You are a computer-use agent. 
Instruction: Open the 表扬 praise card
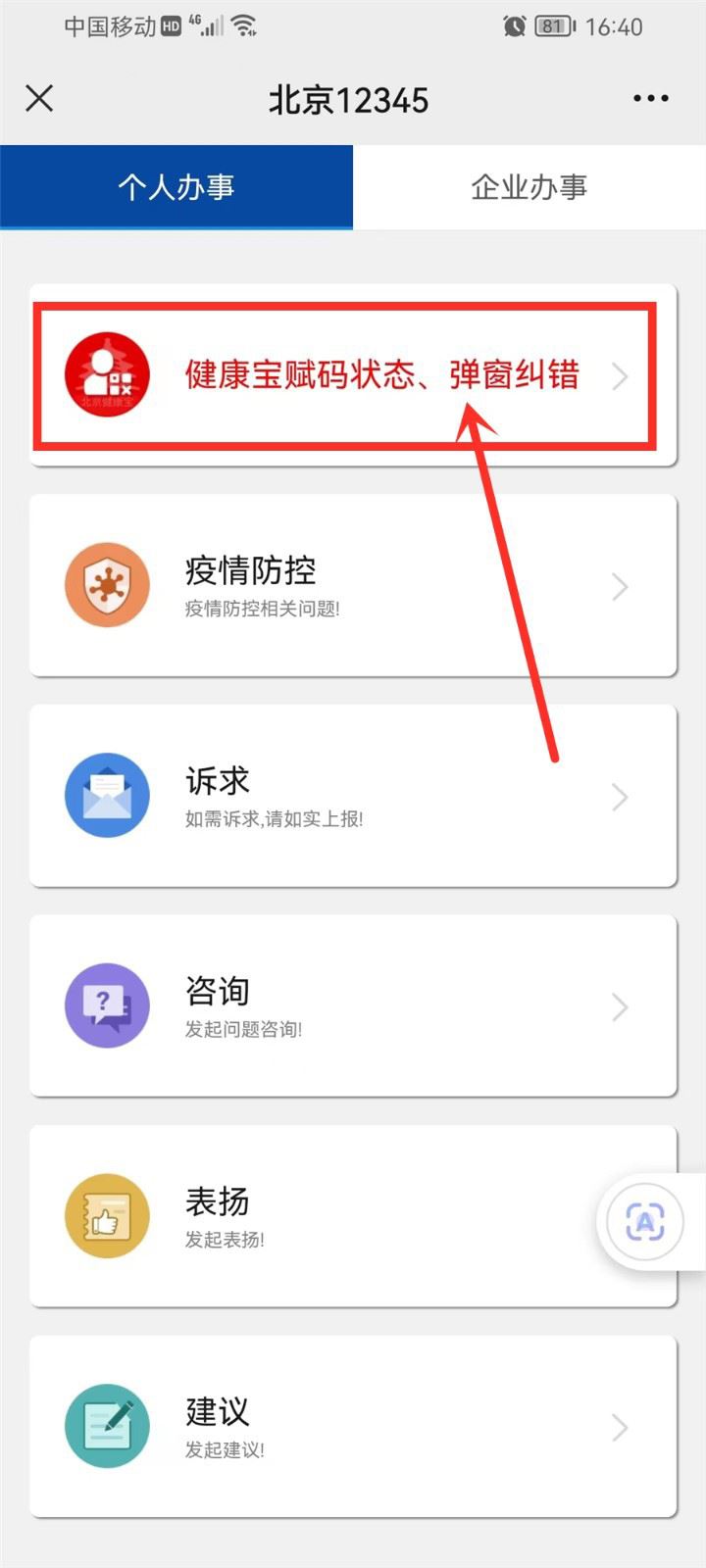click(x=324, y=1216)
